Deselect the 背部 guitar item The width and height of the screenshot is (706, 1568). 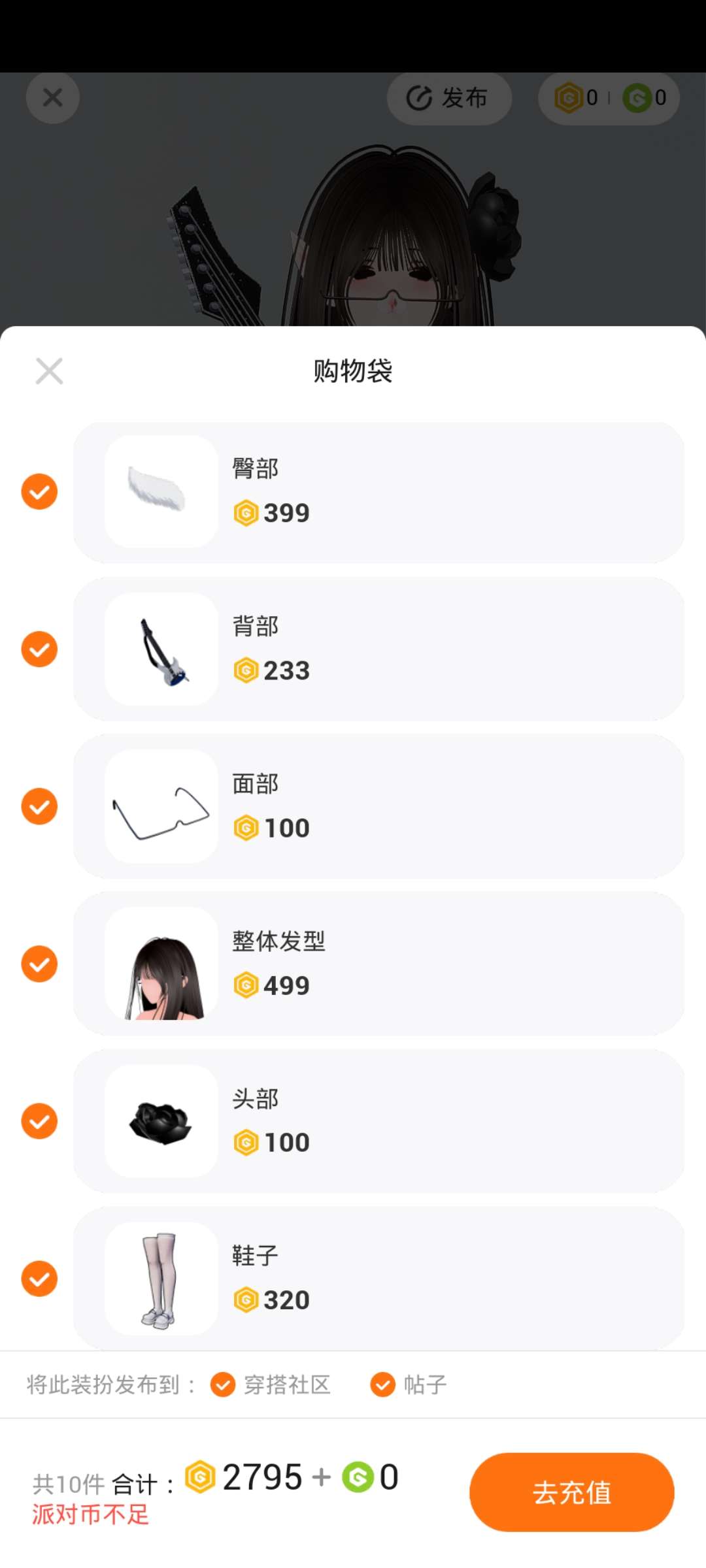39,649
